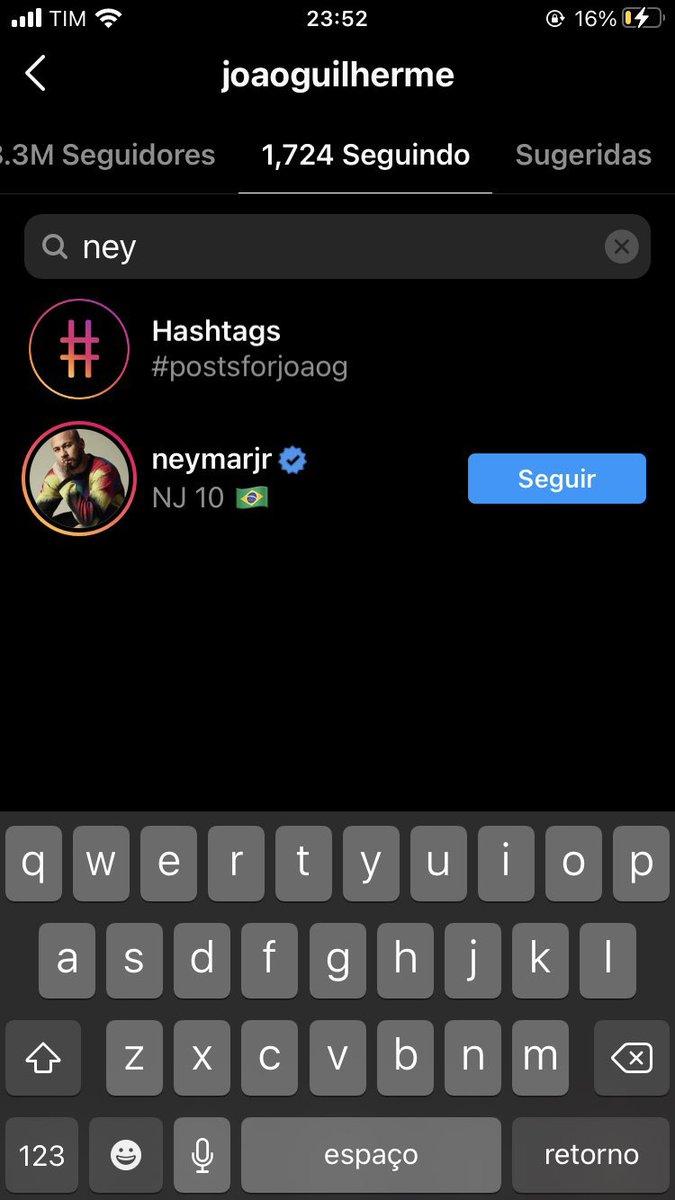Go back with the arrow icon

click(36, 74)
